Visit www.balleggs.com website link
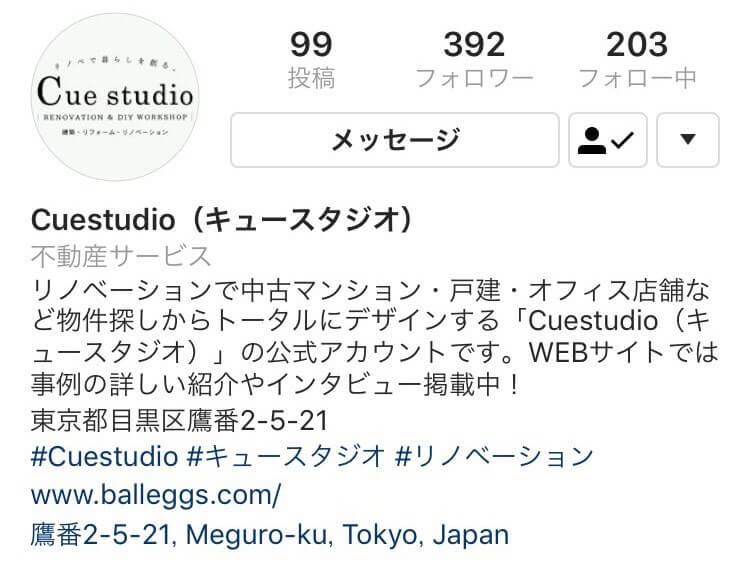743x567 pixels. pyautogui.click(x=156, y=495)
